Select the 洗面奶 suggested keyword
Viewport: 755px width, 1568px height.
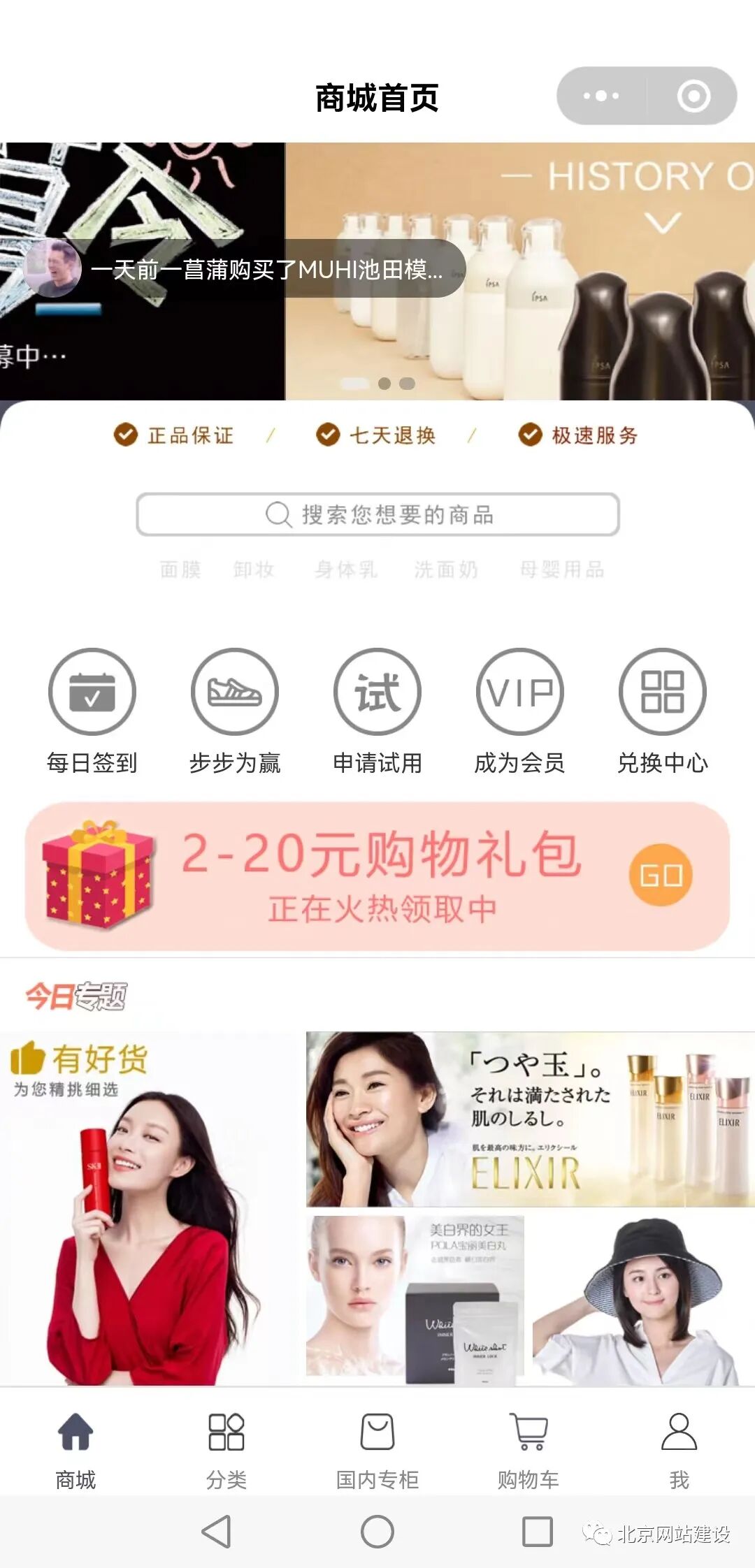coord(446,569)
